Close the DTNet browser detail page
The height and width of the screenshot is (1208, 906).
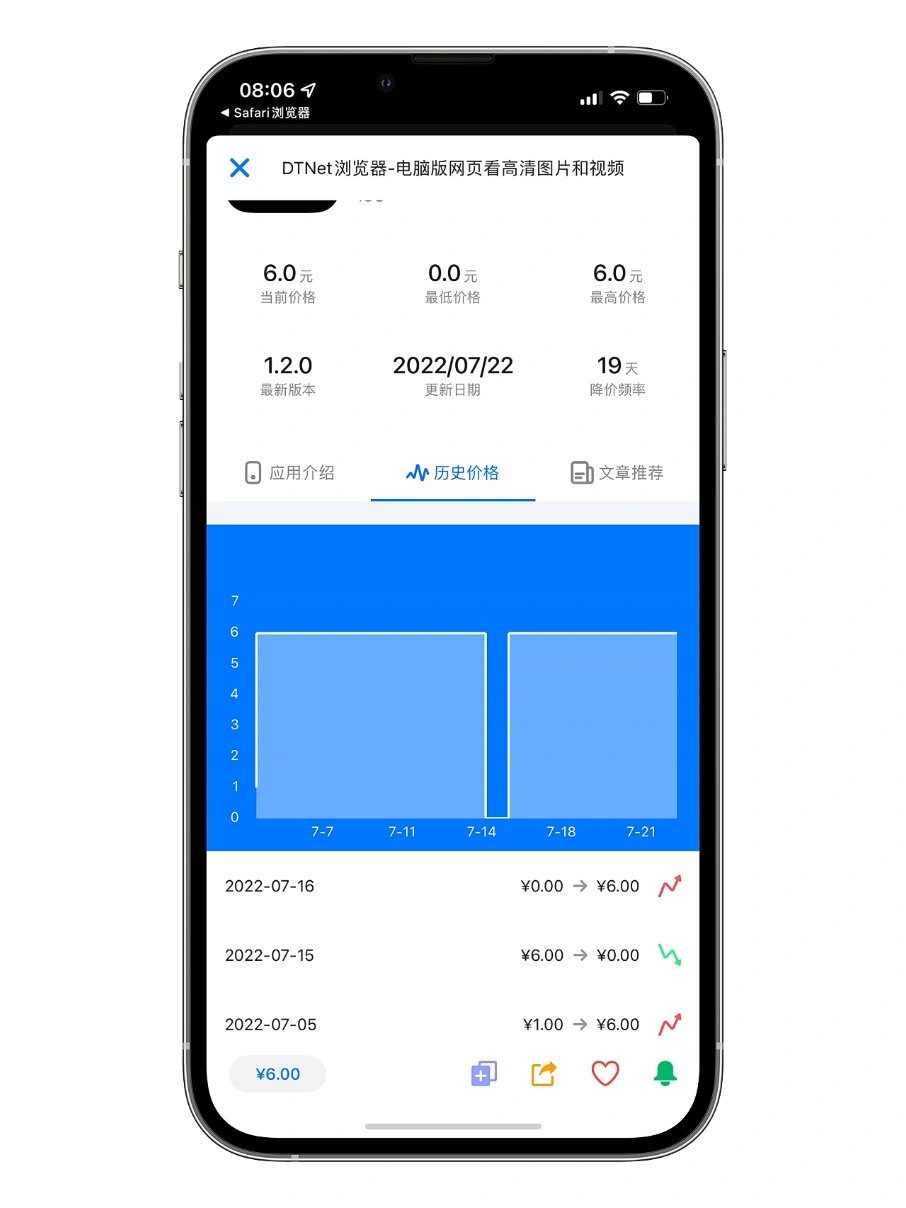point(239,168)
